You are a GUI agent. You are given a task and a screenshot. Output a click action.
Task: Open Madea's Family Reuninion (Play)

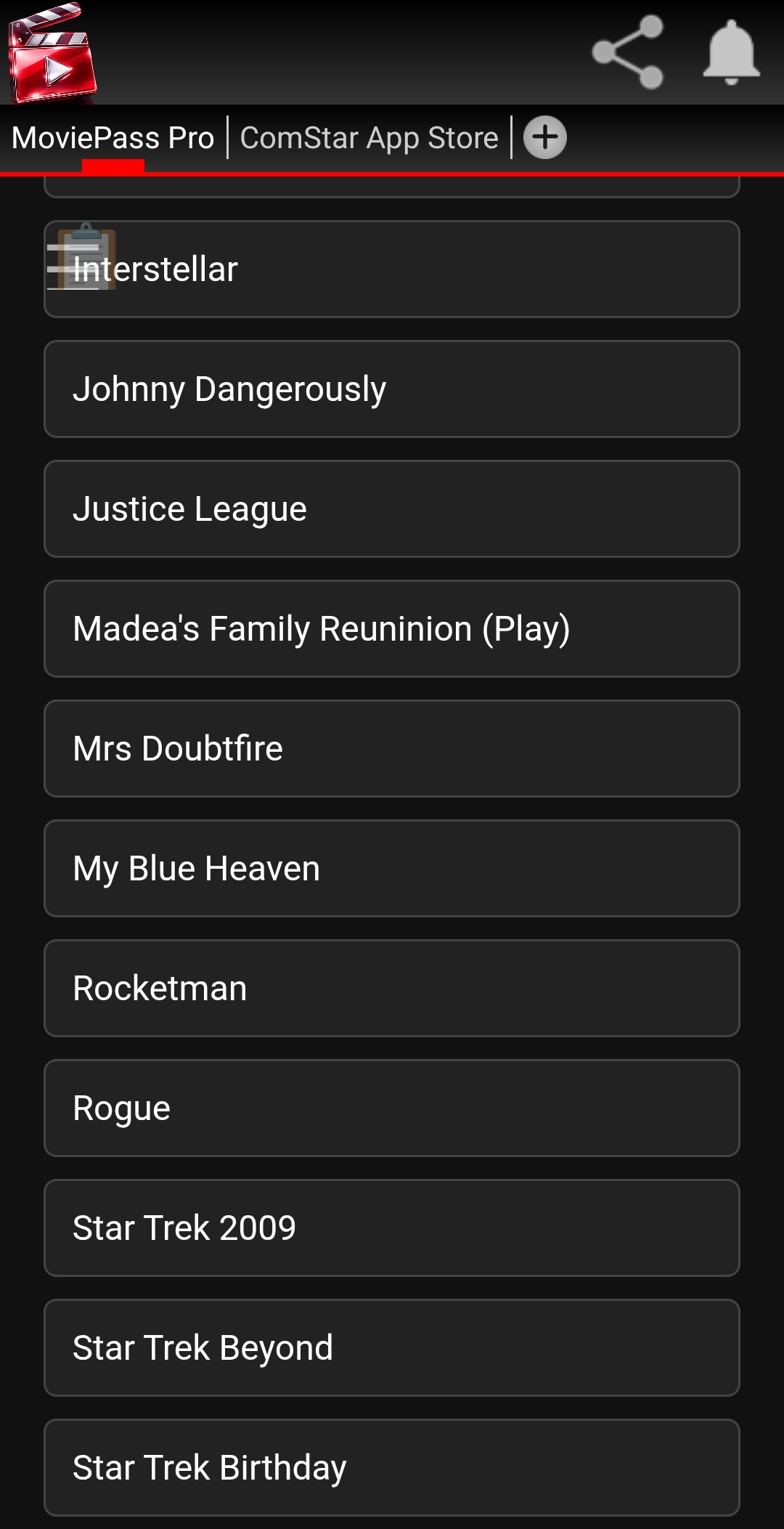(392, 629)
